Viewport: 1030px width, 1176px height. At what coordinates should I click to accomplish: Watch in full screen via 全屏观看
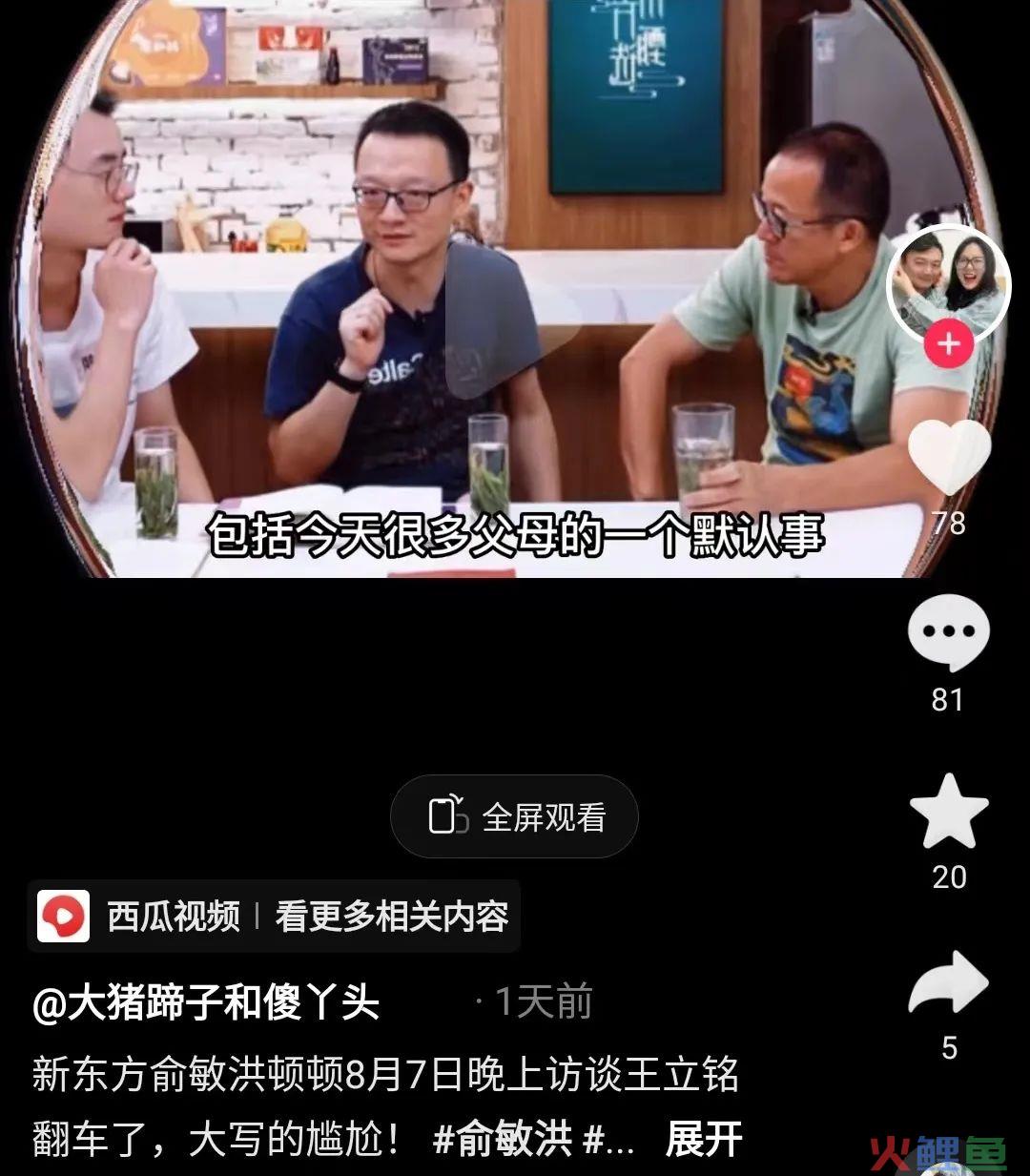tap(514, 816)
